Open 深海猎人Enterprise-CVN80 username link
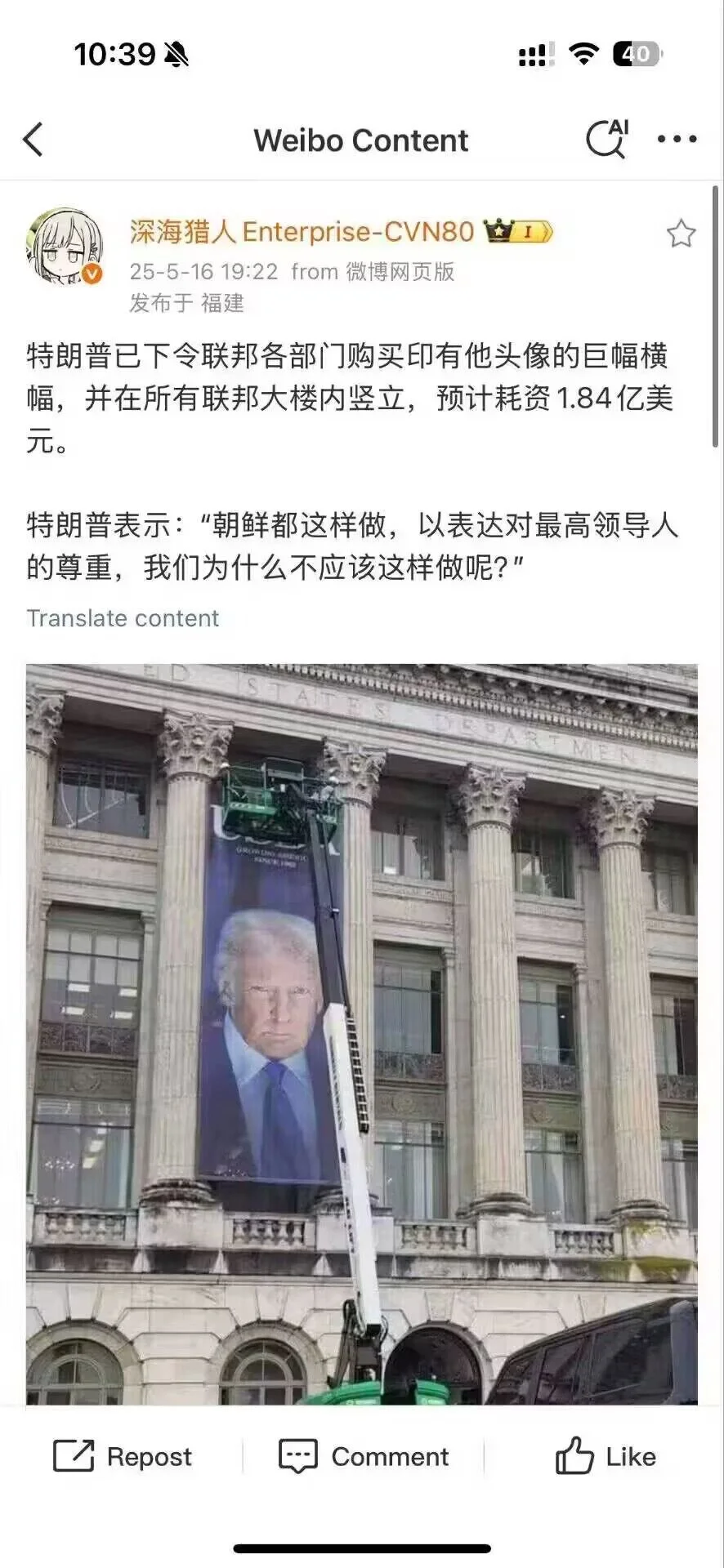The image size is (724, 1568). click(x=302, y=232)
